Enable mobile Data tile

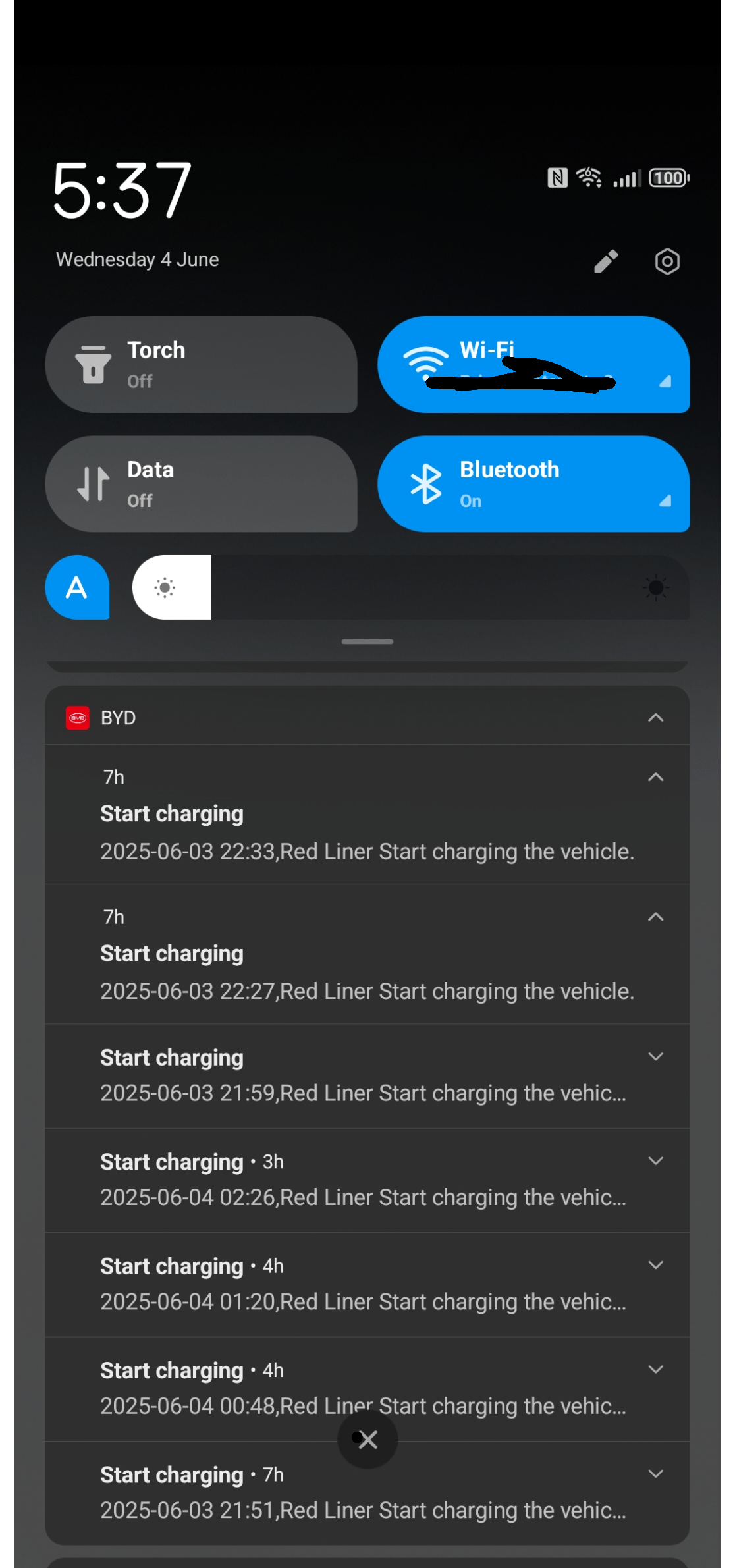click(x=201, y=484)
